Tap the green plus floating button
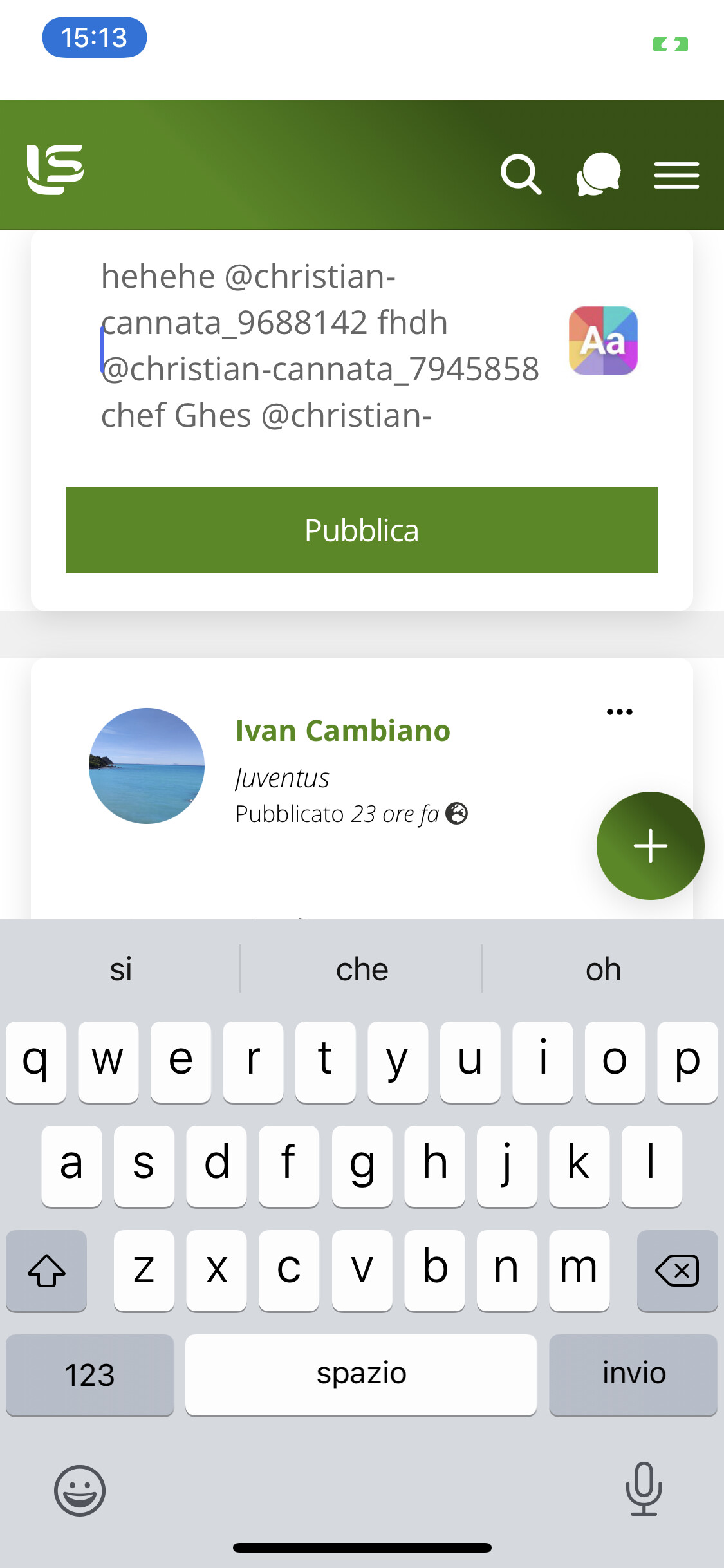 (x=650, y=845)
